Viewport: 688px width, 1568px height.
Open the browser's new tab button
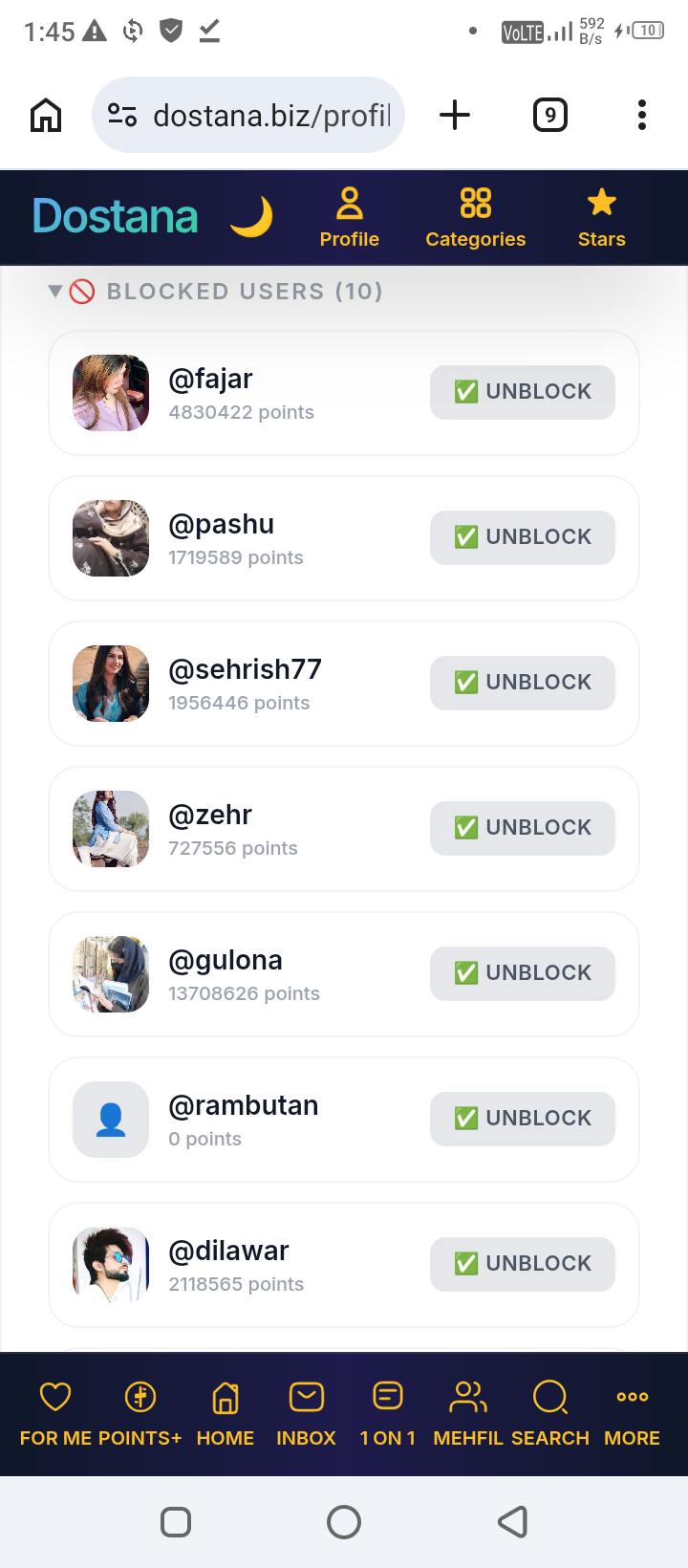(x=455, y=115)
